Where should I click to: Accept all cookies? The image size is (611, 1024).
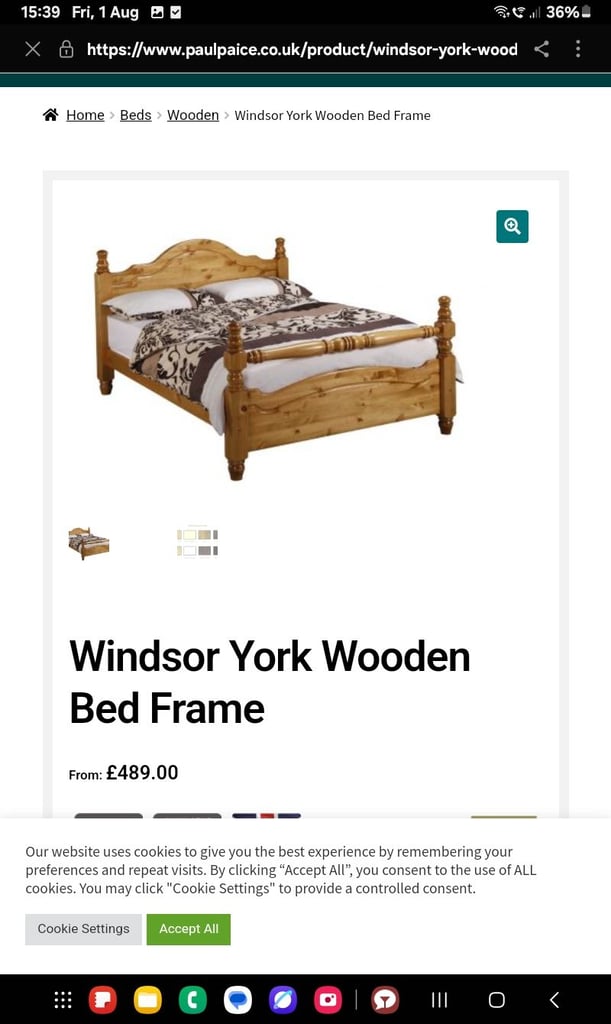pyautogui.click(x=189, y=929)
